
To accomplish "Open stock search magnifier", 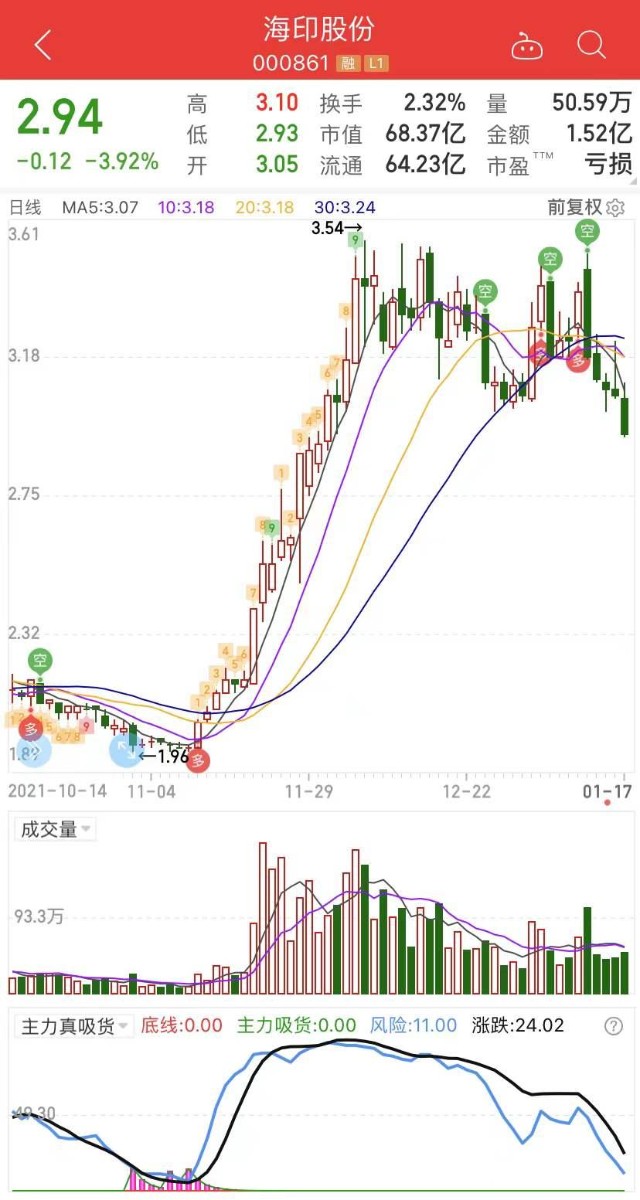I will tap(592, 45).
